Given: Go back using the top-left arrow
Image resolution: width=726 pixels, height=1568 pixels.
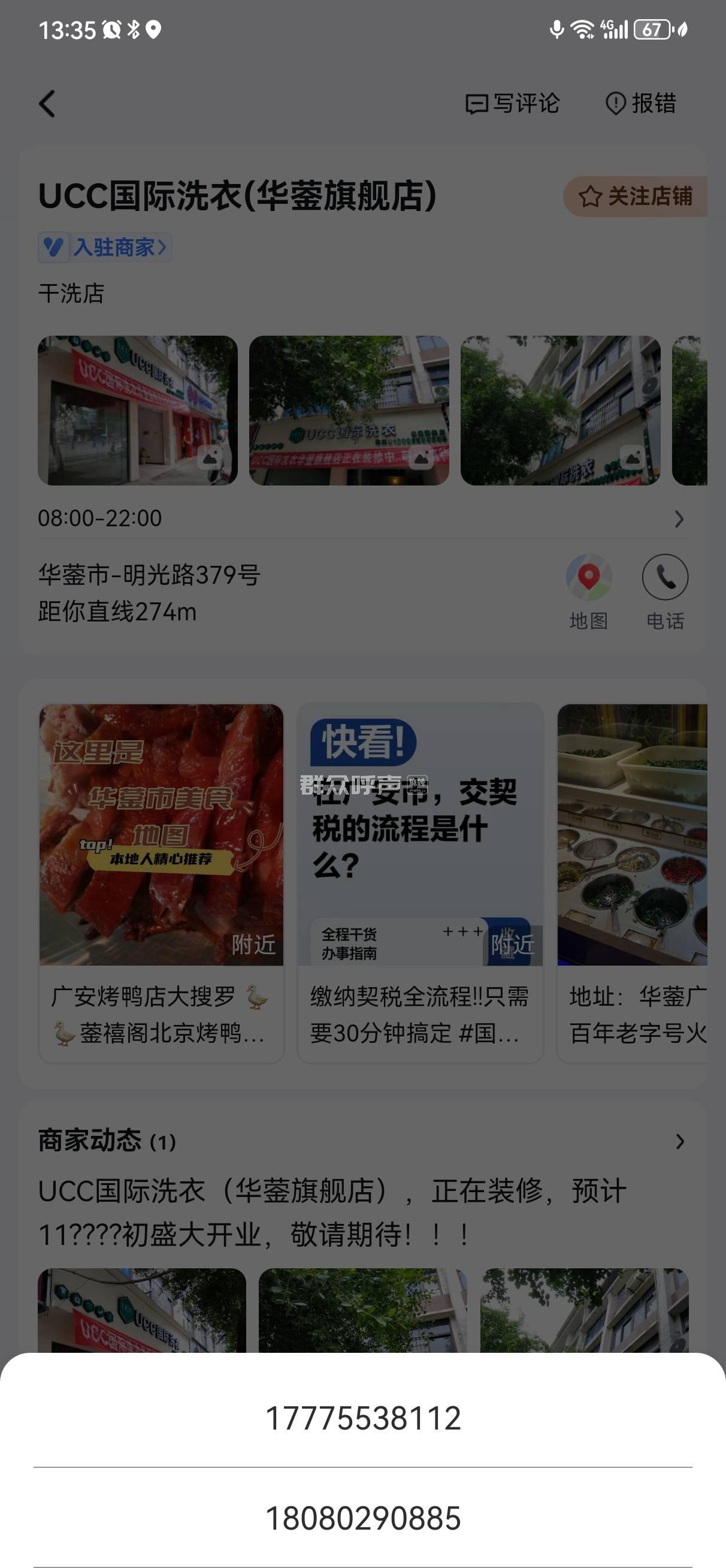Looking at the screenshot, I should coord(47,104).
